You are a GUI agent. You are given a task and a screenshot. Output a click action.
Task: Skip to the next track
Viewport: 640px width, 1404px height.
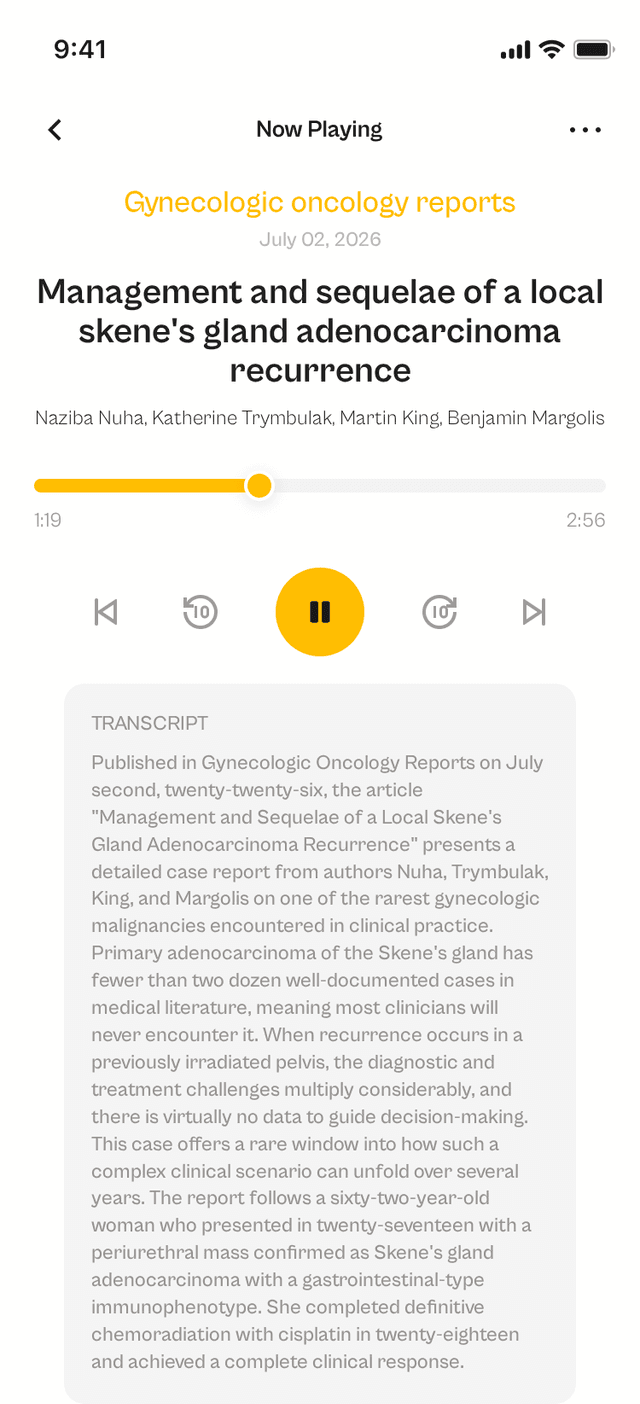click(534, 612)
